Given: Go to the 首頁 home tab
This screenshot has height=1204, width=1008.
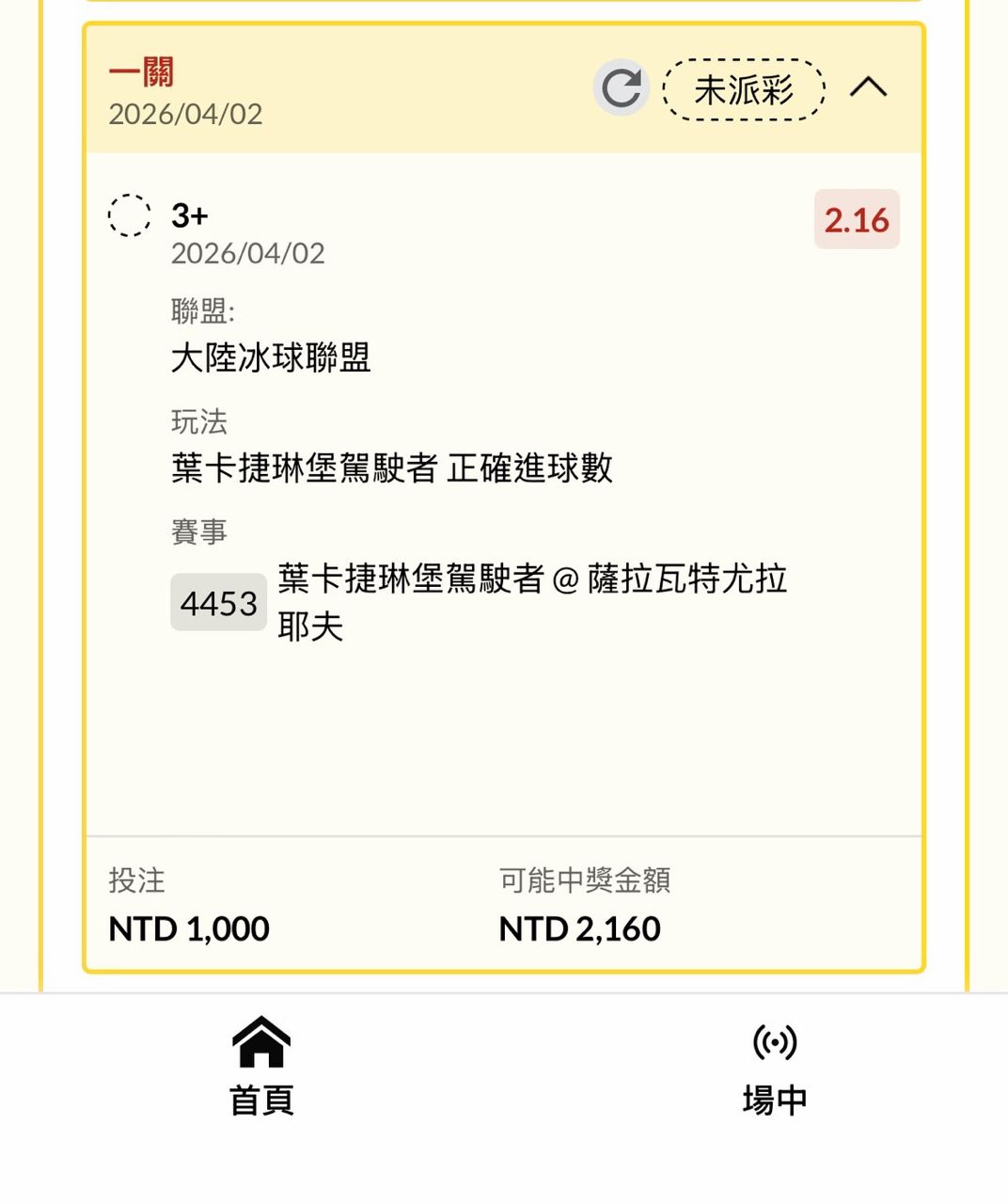Looking at the screenshot, I should coord(261,1067).
